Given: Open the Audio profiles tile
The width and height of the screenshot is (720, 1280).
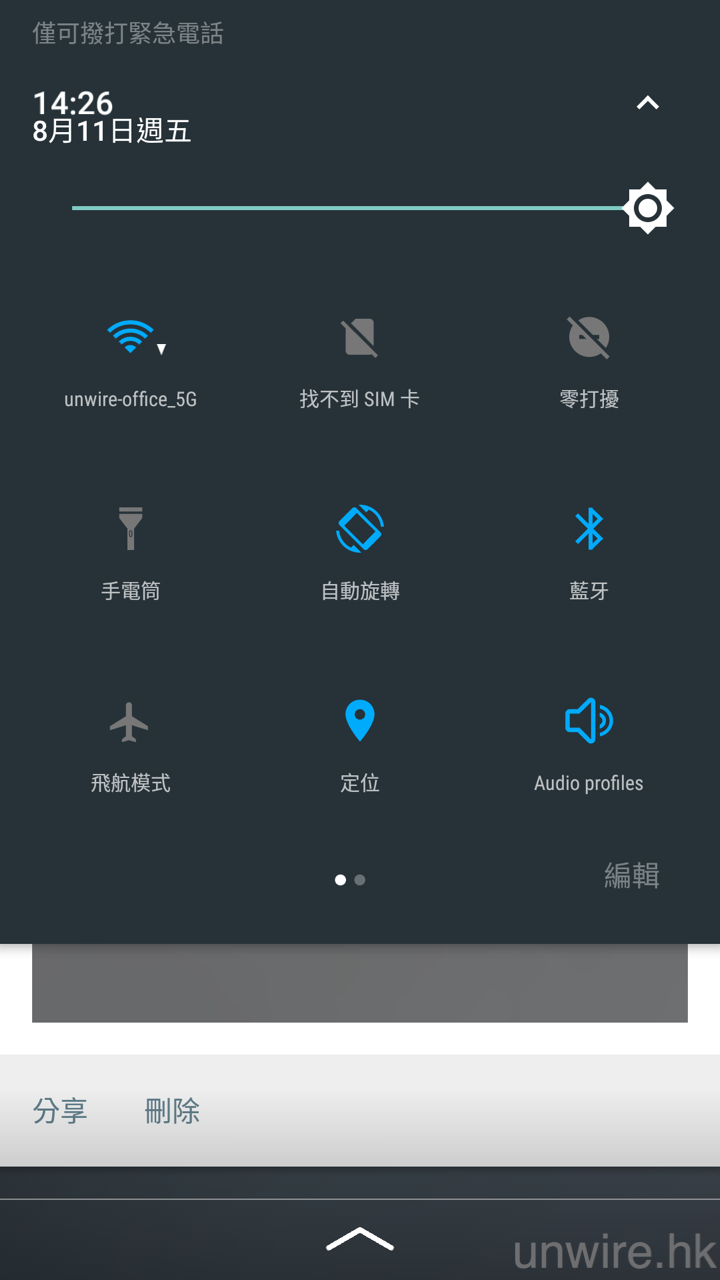Looking at the screenshot, I should point(589,721).
